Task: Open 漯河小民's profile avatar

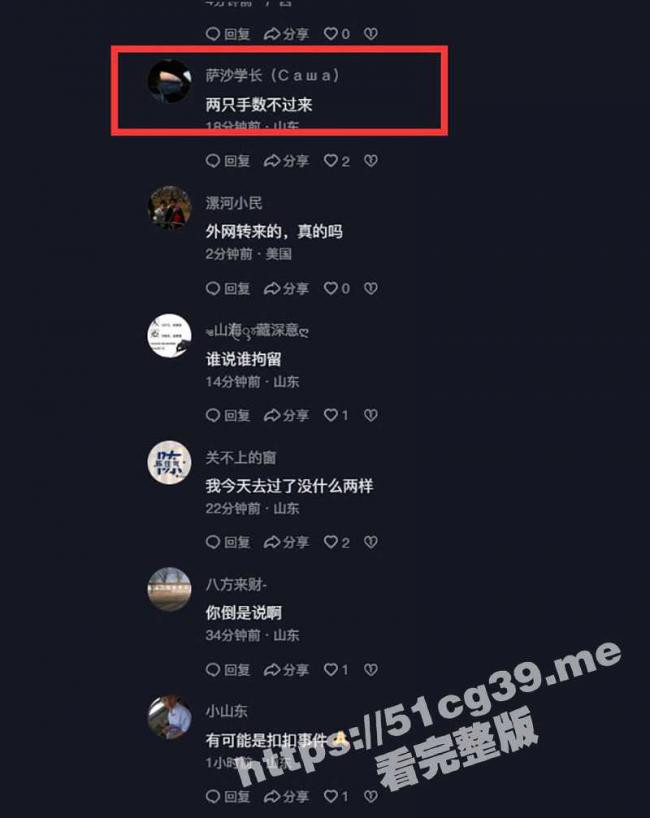Action: 169,208
